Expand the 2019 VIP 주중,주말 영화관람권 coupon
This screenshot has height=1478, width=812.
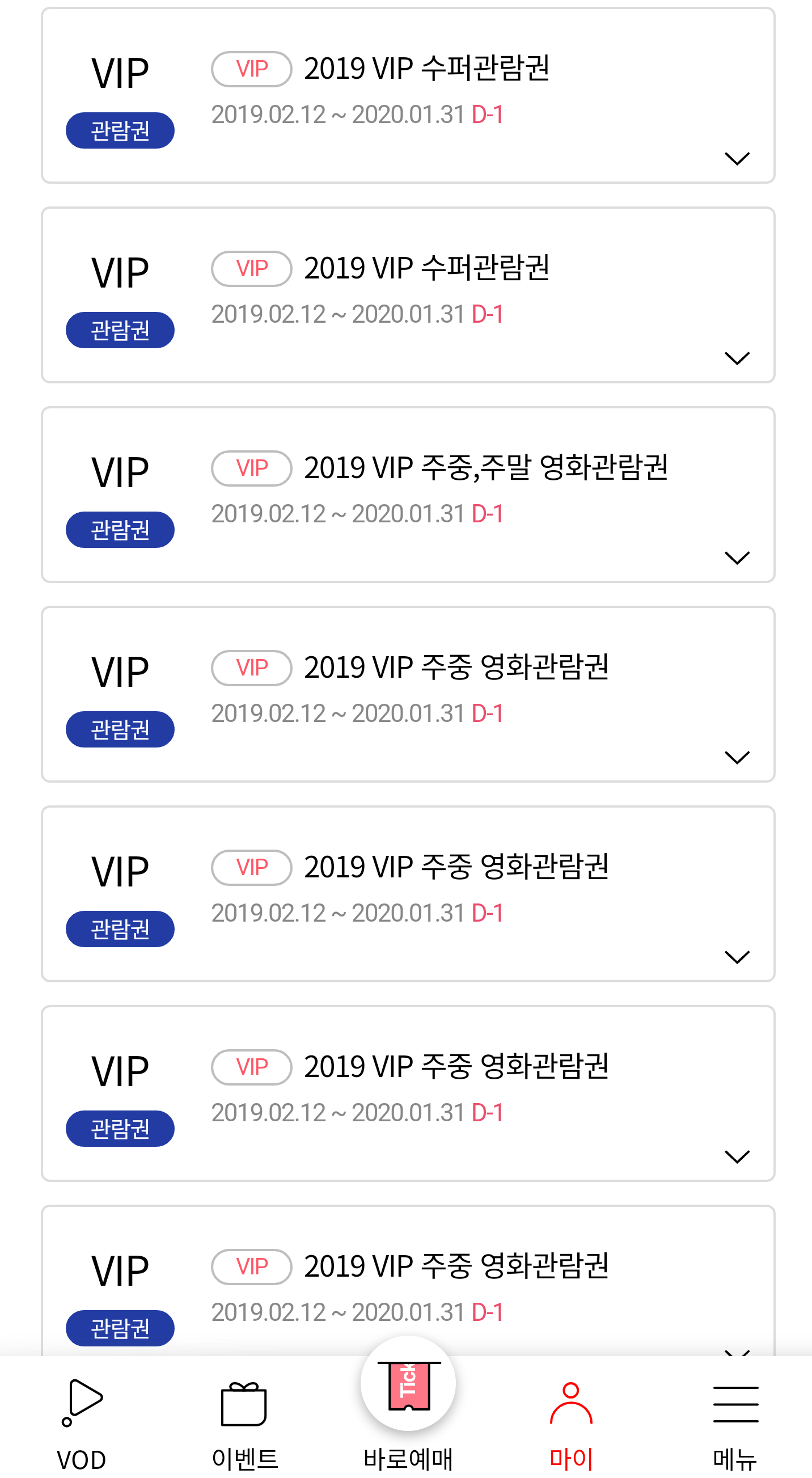click(737, 558)
